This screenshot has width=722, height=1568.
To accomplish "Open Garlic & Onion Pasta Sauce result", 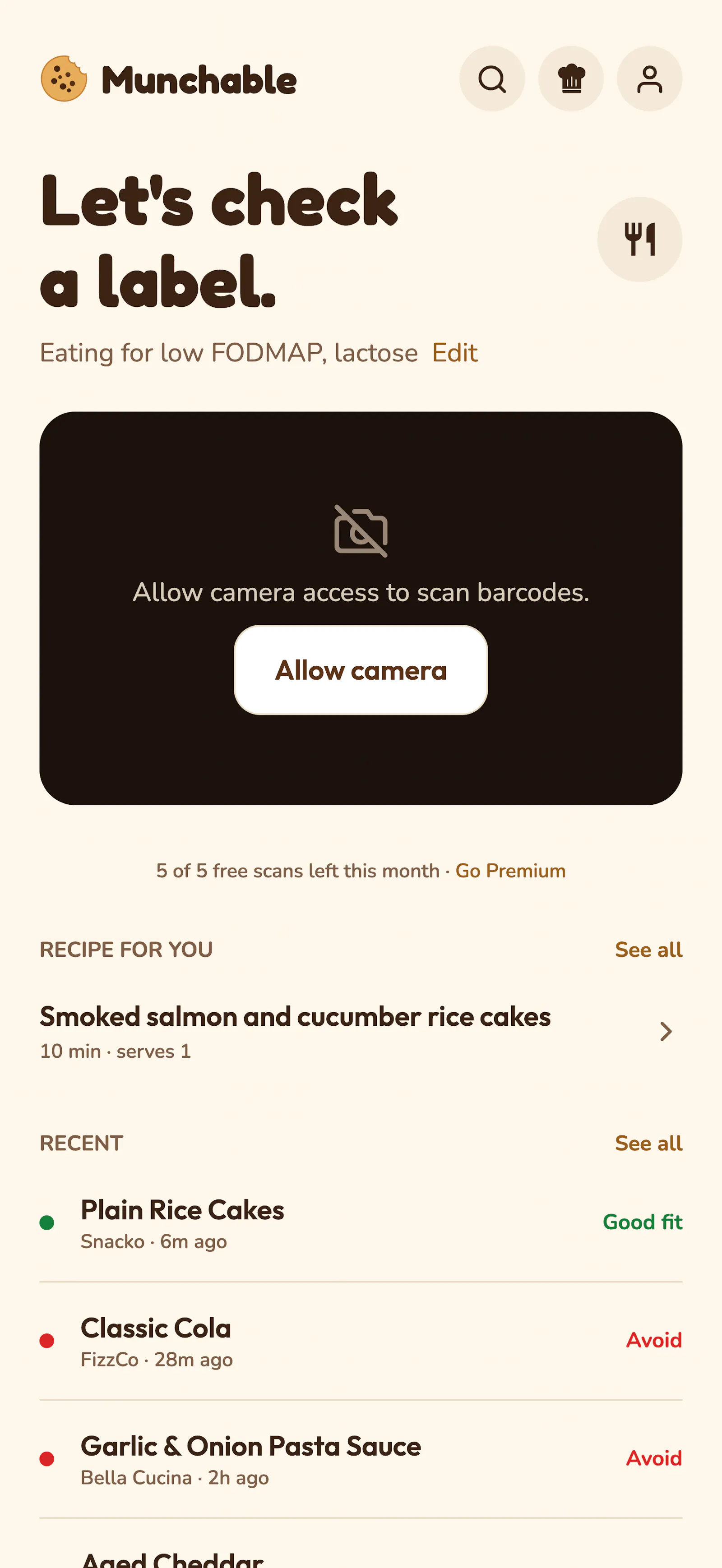I will pyautogui.click(x=361, y=1459).
